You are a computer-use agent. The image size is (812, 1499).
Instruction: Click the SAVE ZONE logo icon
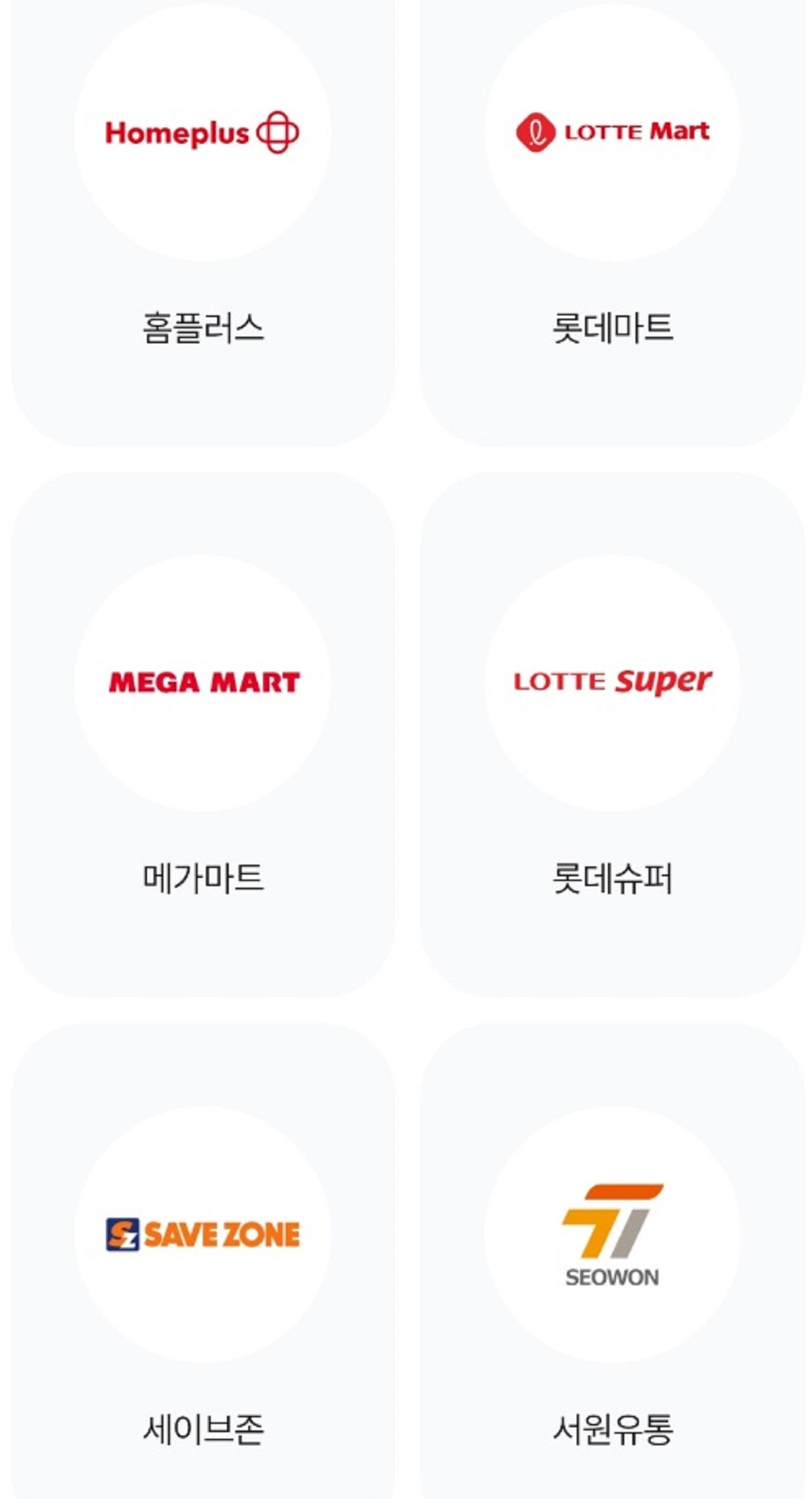[203, 1230]
